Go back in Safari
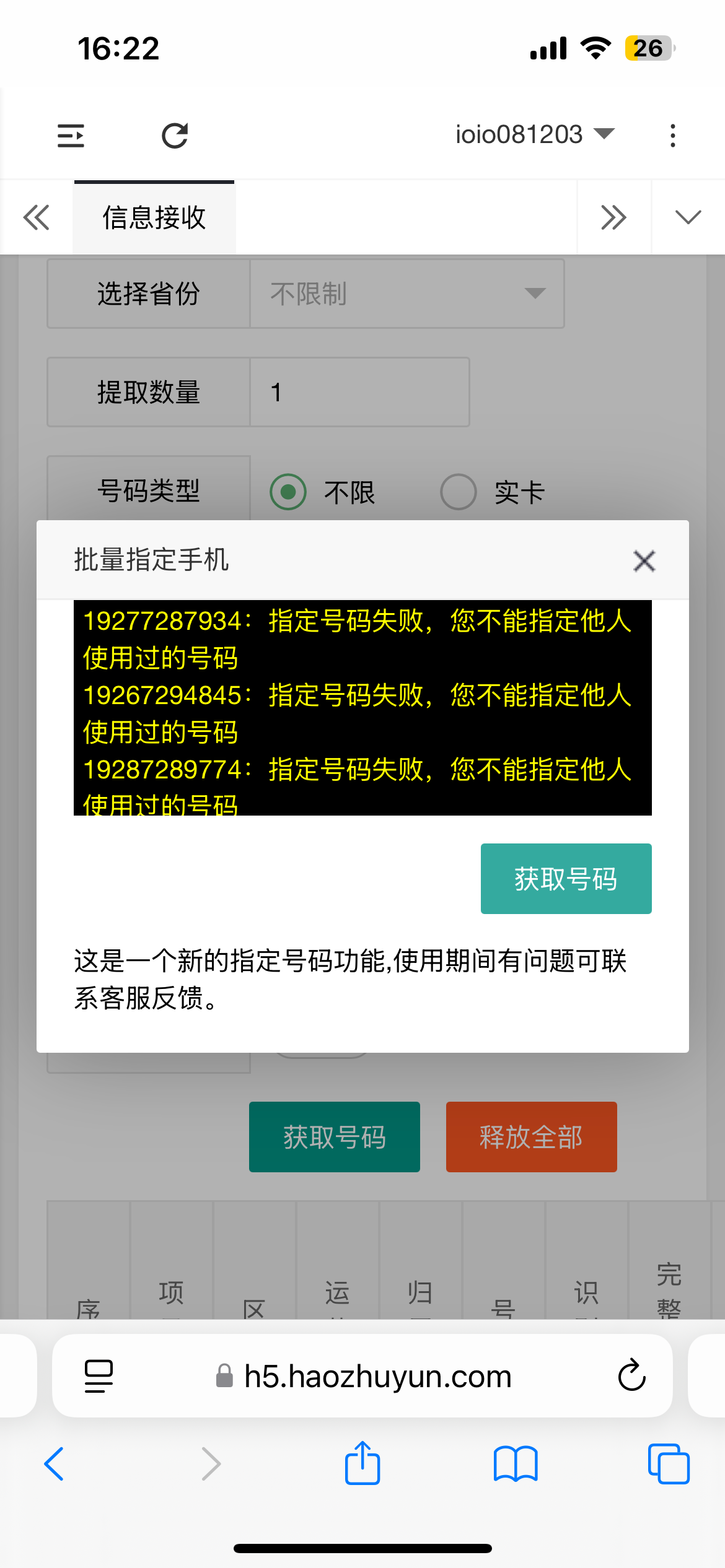Image resolution: width=725 pixels, height=1568 pixels. coord(55,1464)
